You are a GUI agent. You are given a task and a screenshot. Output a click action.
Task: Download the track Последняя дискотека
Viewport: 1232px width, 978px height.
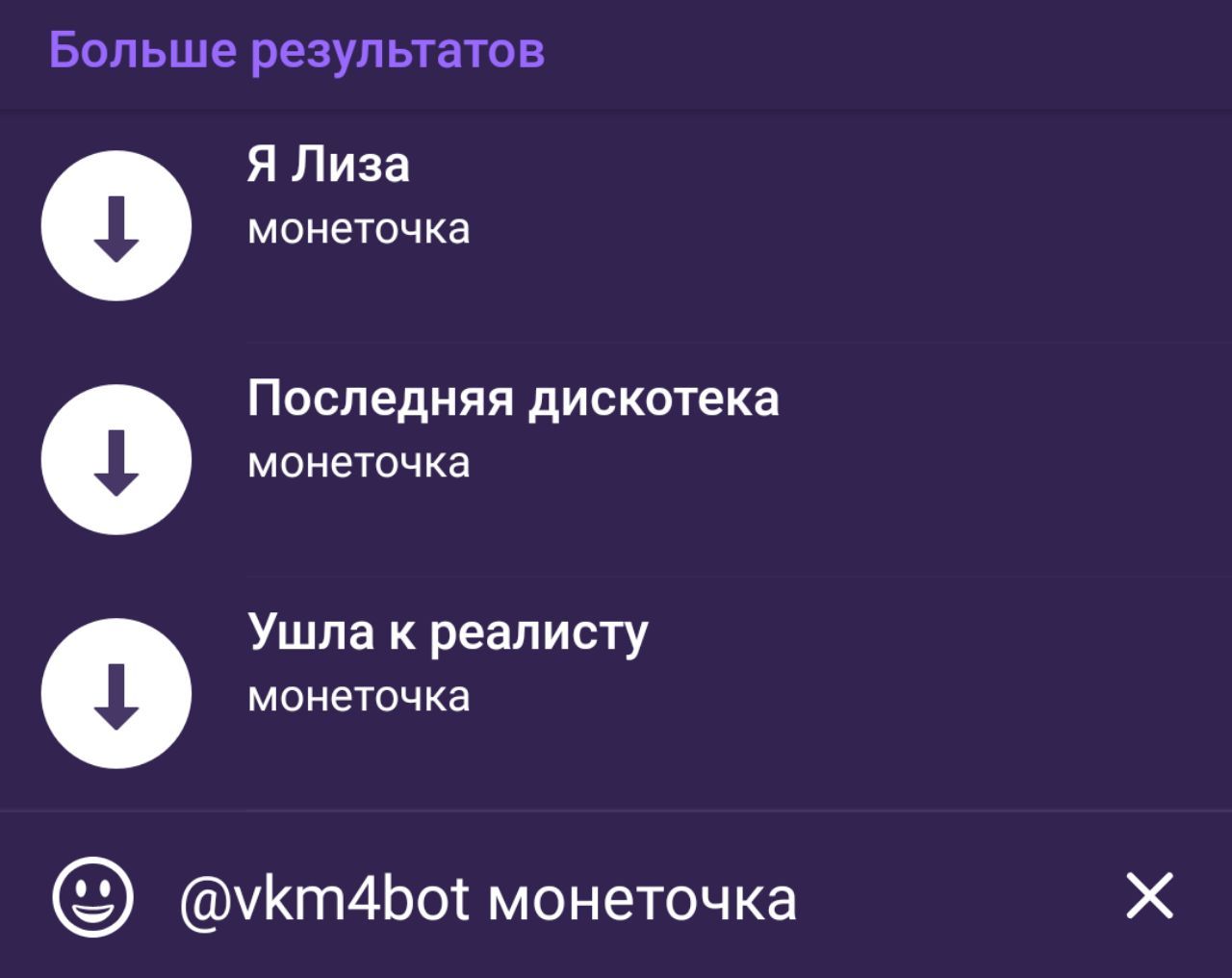coord(116,460)
